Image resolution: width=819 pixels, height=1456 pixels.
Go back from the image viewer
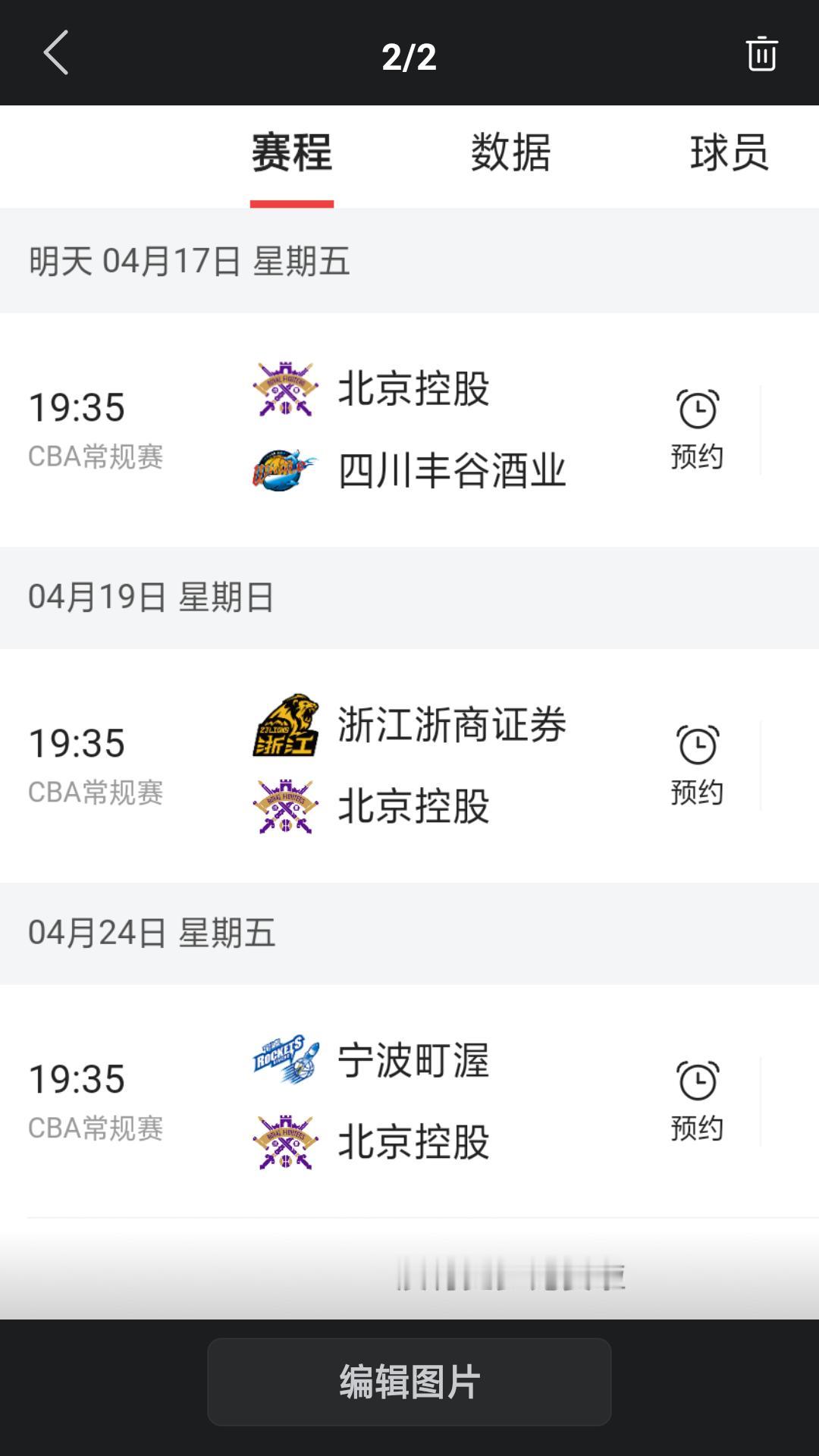click(55, 53)
